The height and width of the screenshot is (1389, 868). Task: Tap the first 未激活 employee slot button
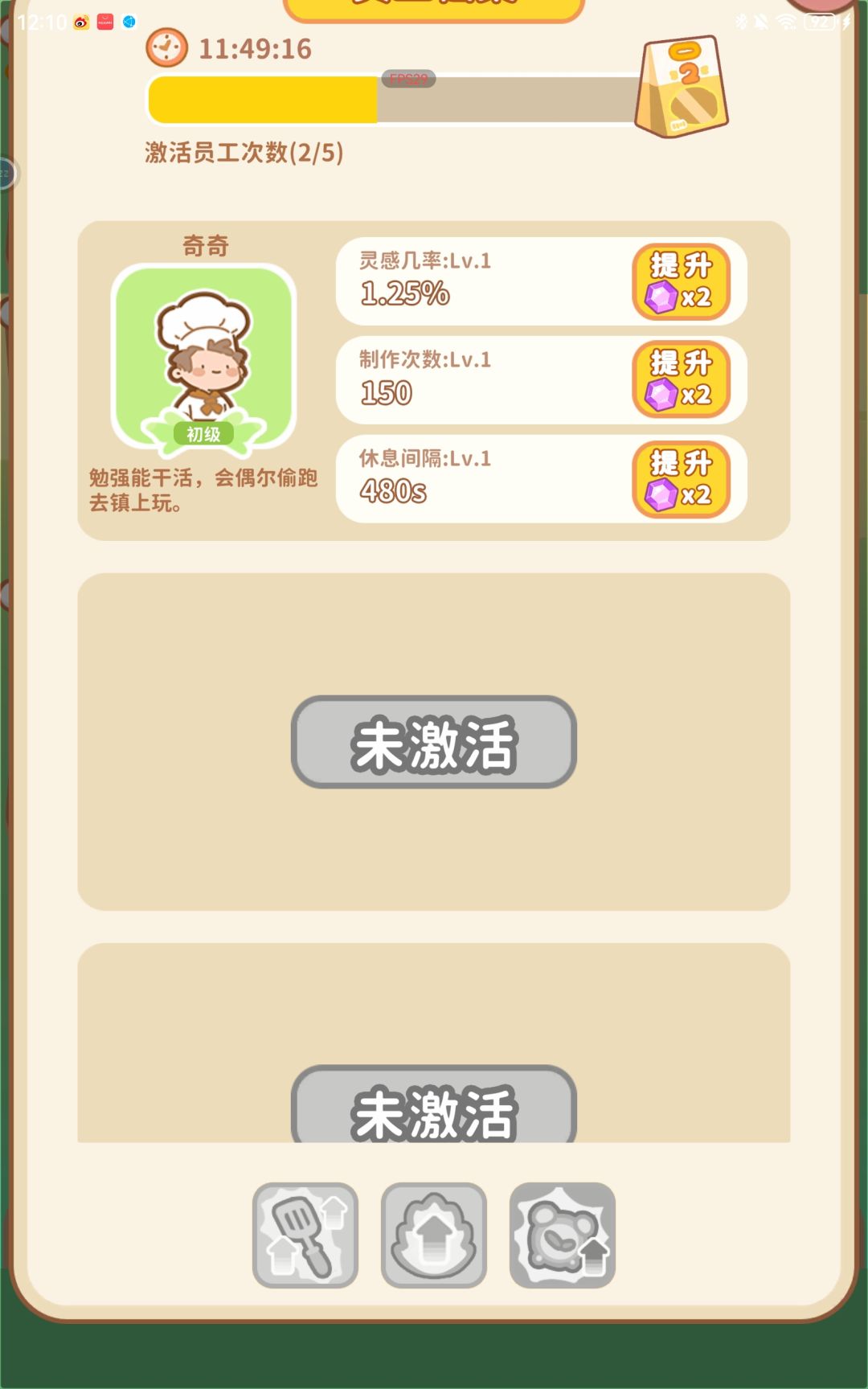coord(434,742)
